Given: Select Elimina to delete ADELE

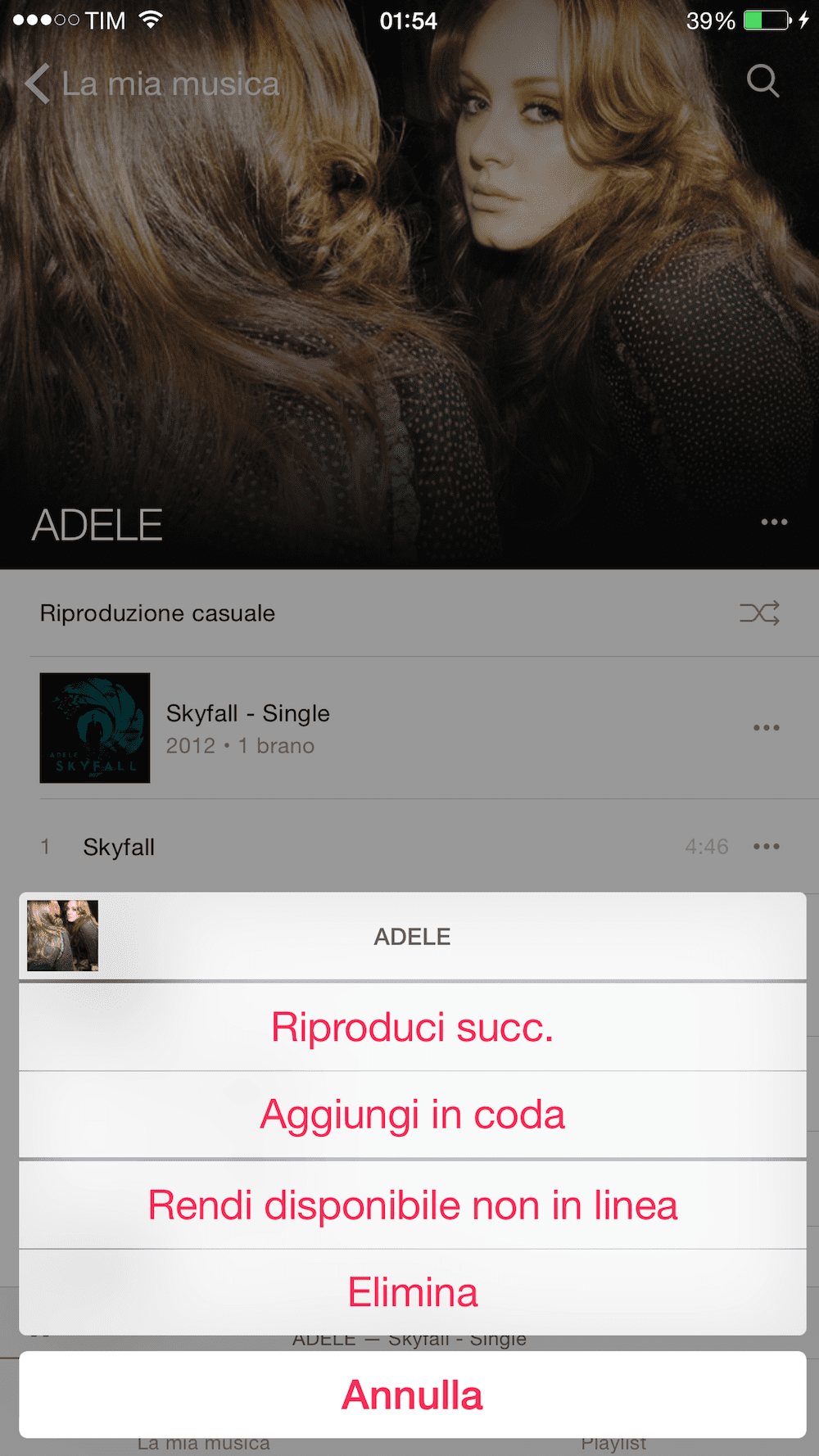Looking at the screenshot, I should coord(412,1292).
